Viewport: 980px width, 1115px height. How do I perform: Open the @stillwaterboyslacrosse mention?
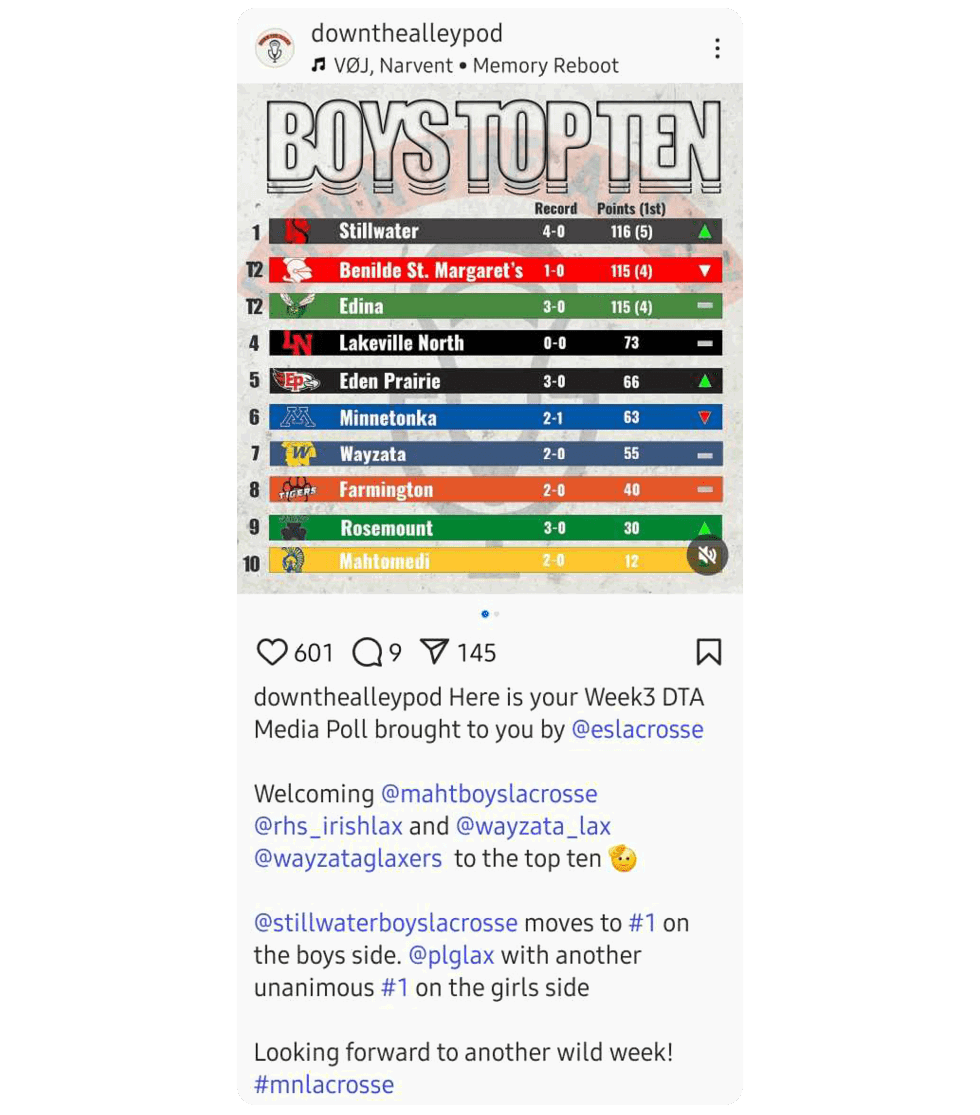[x=385, y=923]
